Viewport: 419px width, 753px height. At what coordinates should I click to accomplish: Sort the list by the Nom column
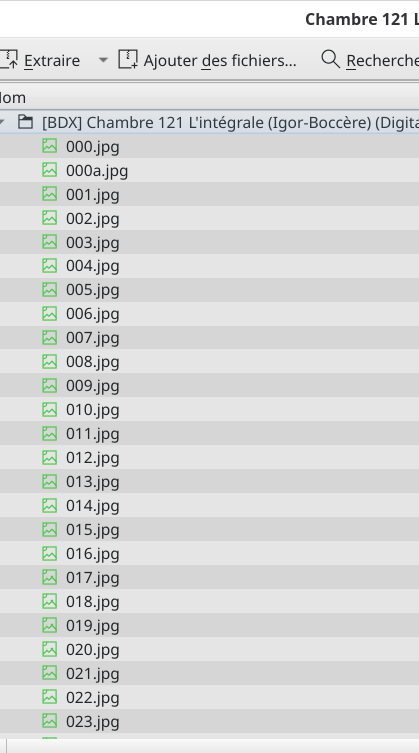(x=210, y=97)
